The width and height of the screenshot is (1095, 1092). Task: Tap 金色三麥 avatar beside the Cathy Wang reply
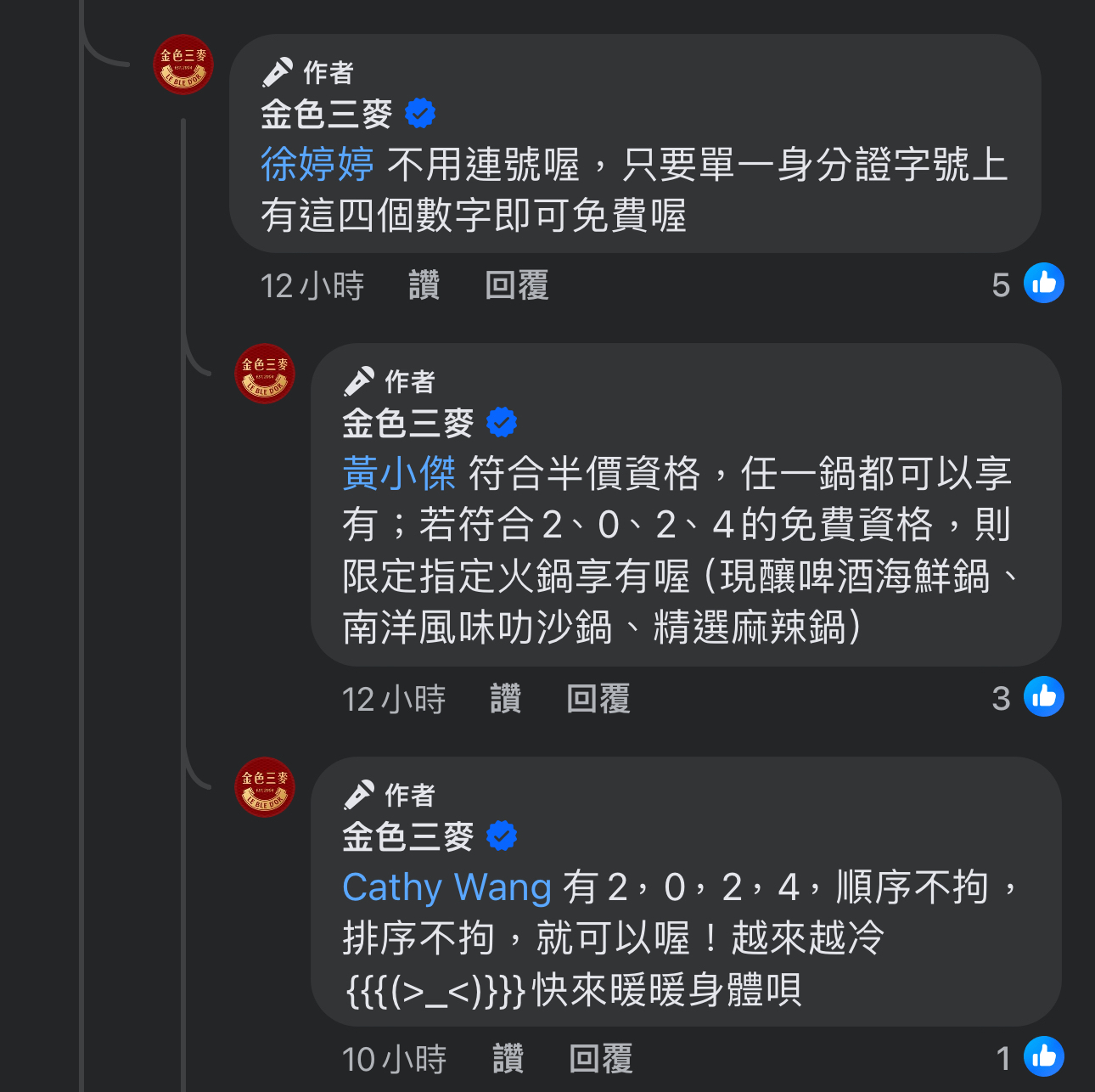tap(265, 787)
